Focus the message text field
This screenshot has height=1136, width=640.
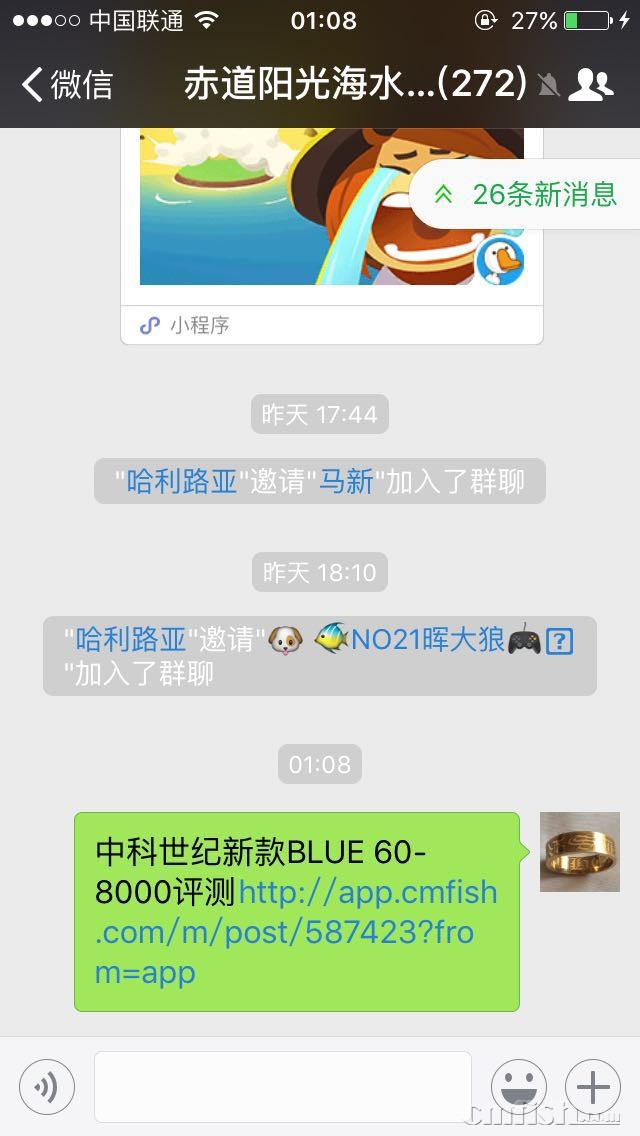[282, 1087]
